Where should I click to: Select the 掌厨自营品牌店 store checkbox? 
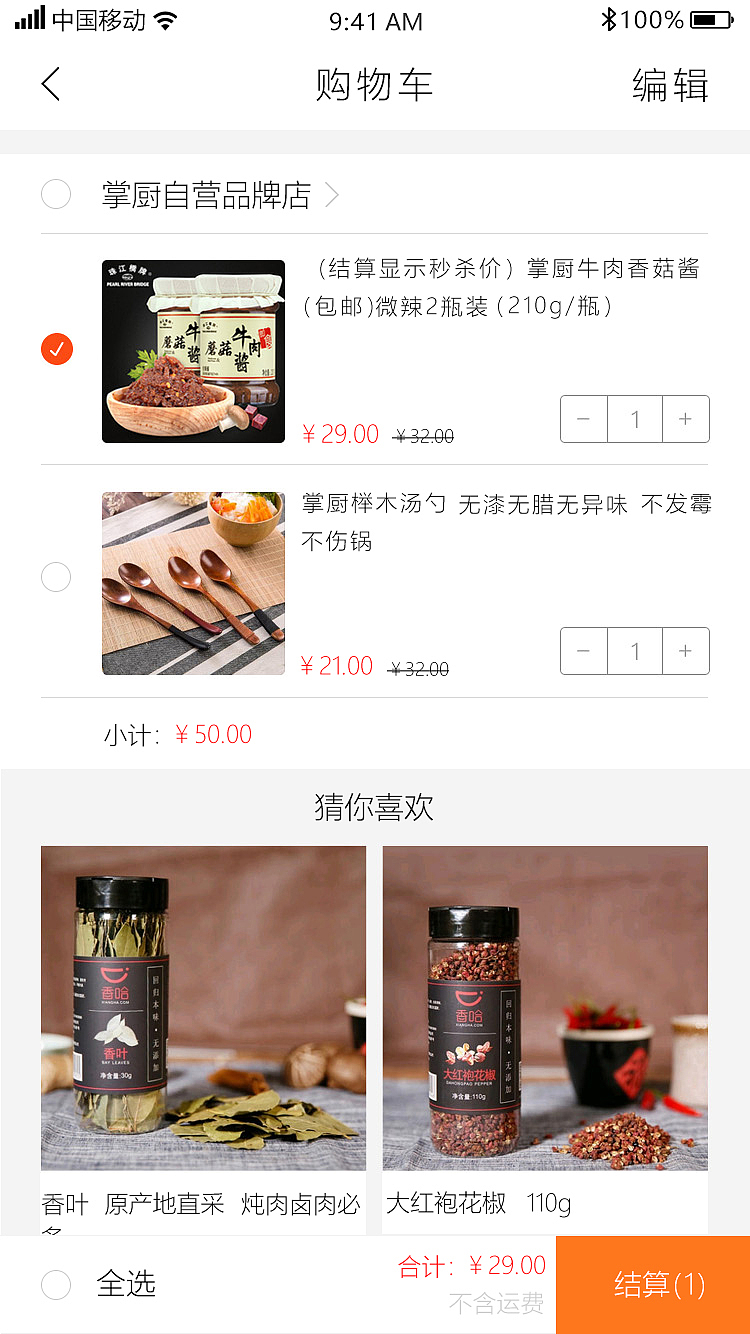pos(56,194)
